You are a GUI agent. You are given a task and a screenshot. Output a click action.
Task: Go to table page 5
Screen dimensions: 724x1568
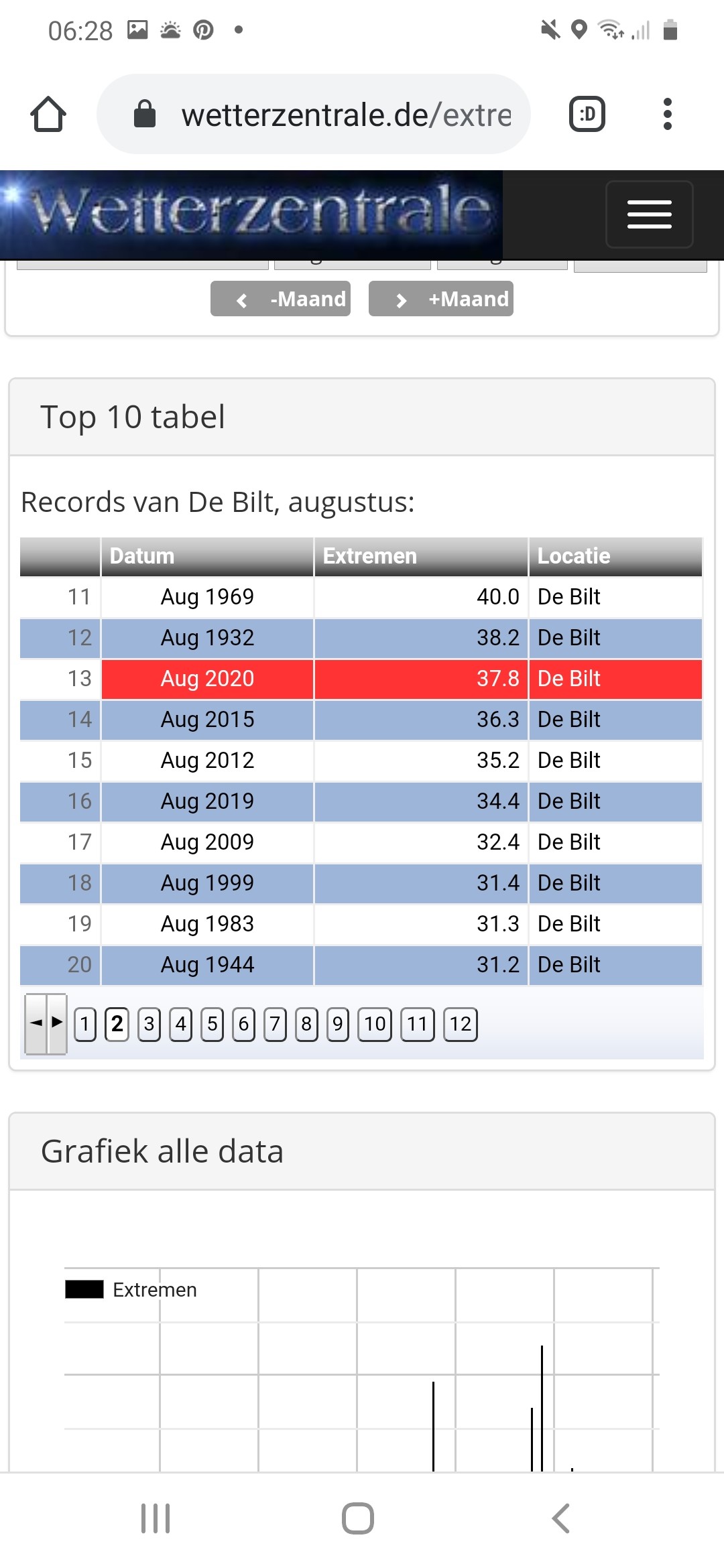(x=212, y=1025)
